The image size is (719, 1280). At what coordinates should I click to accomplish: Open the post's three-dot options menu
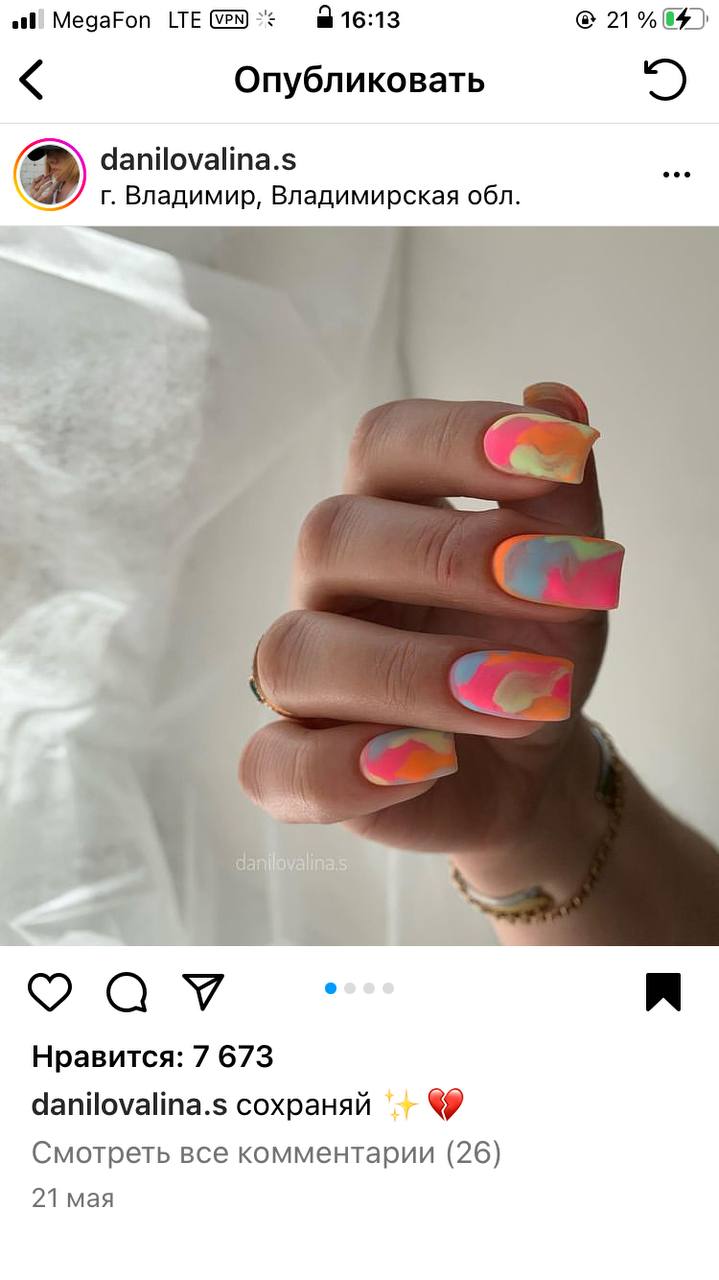[x=677, y=175]
